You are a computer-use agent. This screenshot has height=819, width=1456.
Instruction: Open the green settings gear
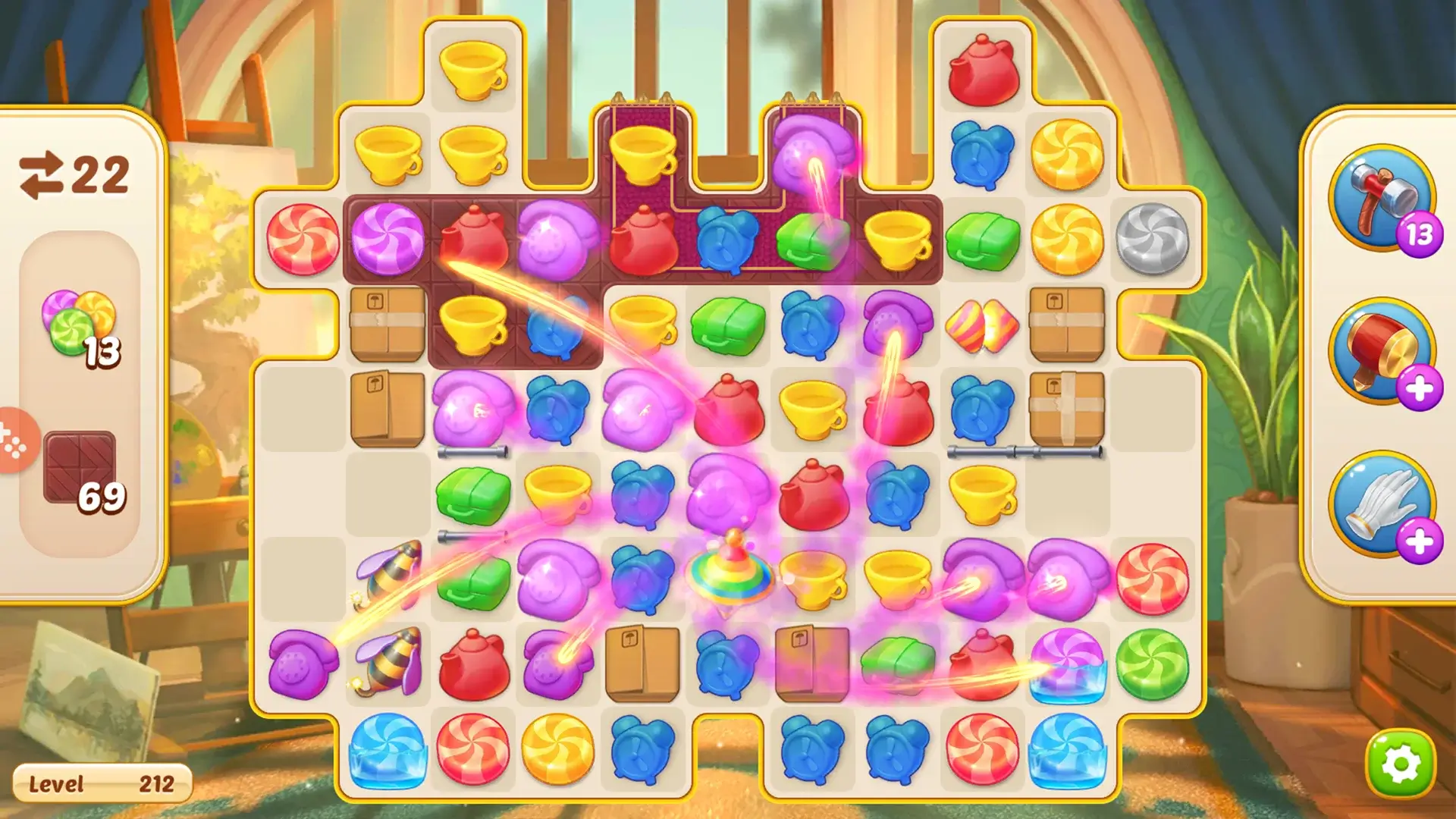click(x=1400, y=764)
